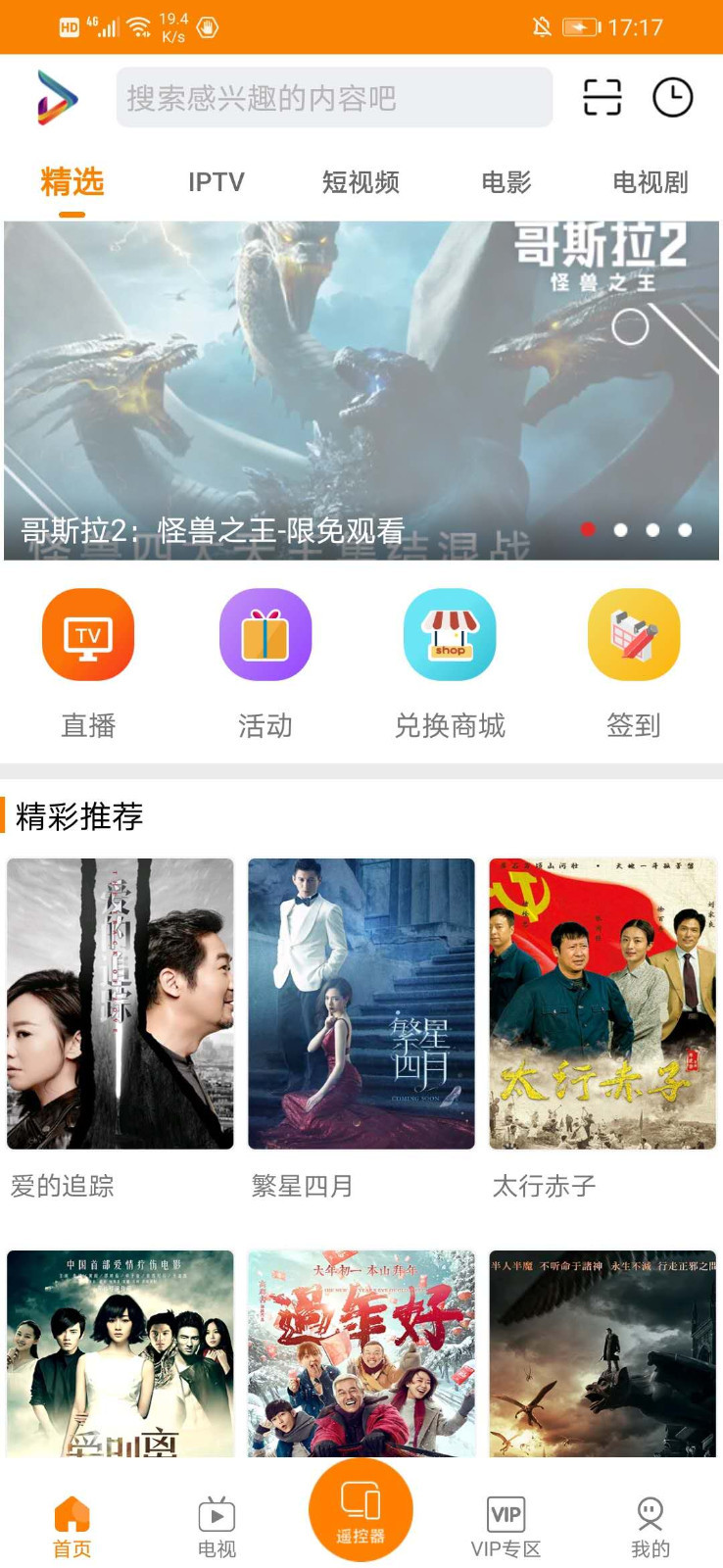Viewport: 723px width, 1568px height.
Task: Tap the 遥控器 remote control icon
Action: click(x=361, y=1507)
